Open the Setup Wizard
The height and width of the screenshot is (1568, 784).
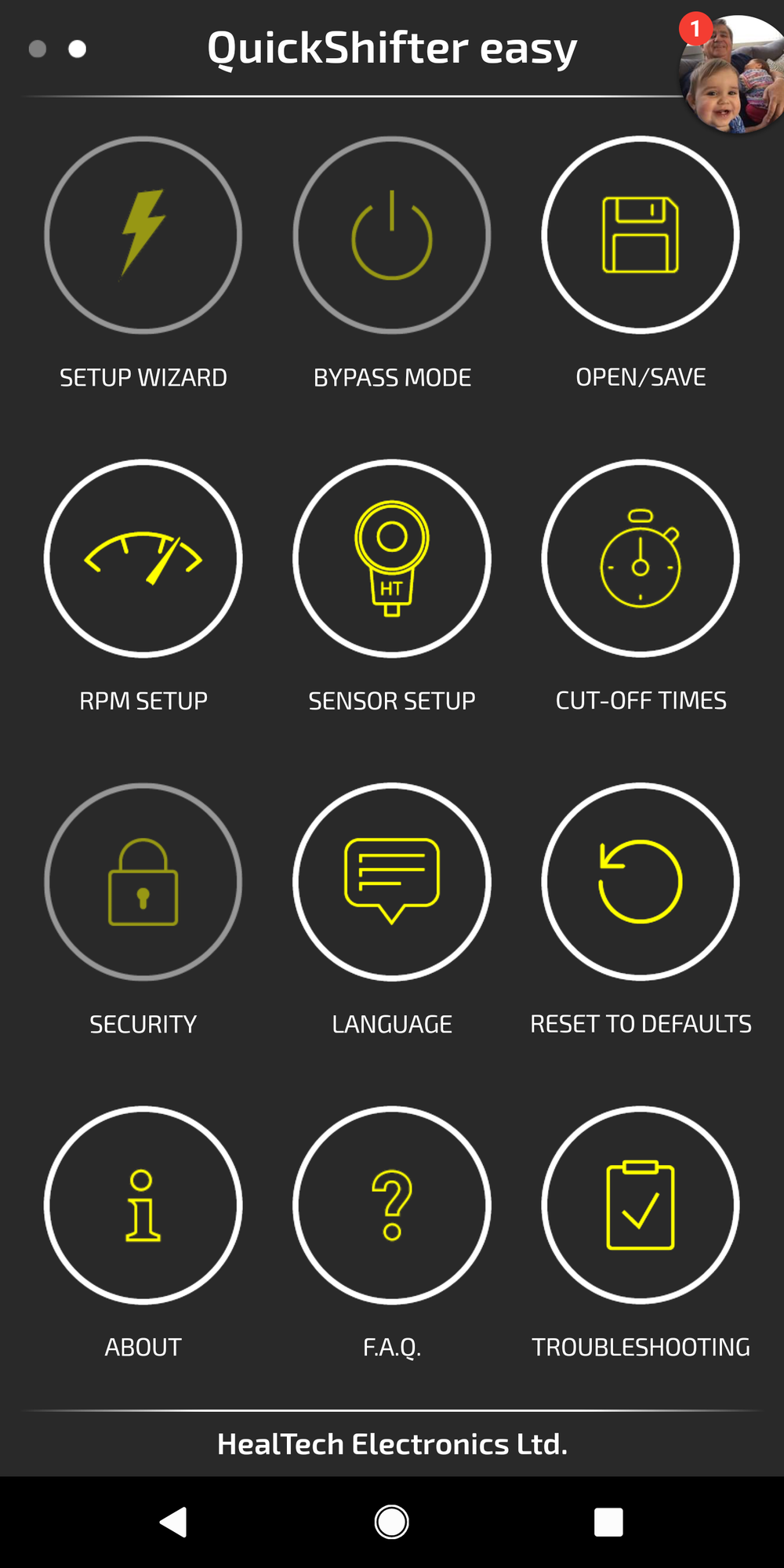tap(143, 235)
